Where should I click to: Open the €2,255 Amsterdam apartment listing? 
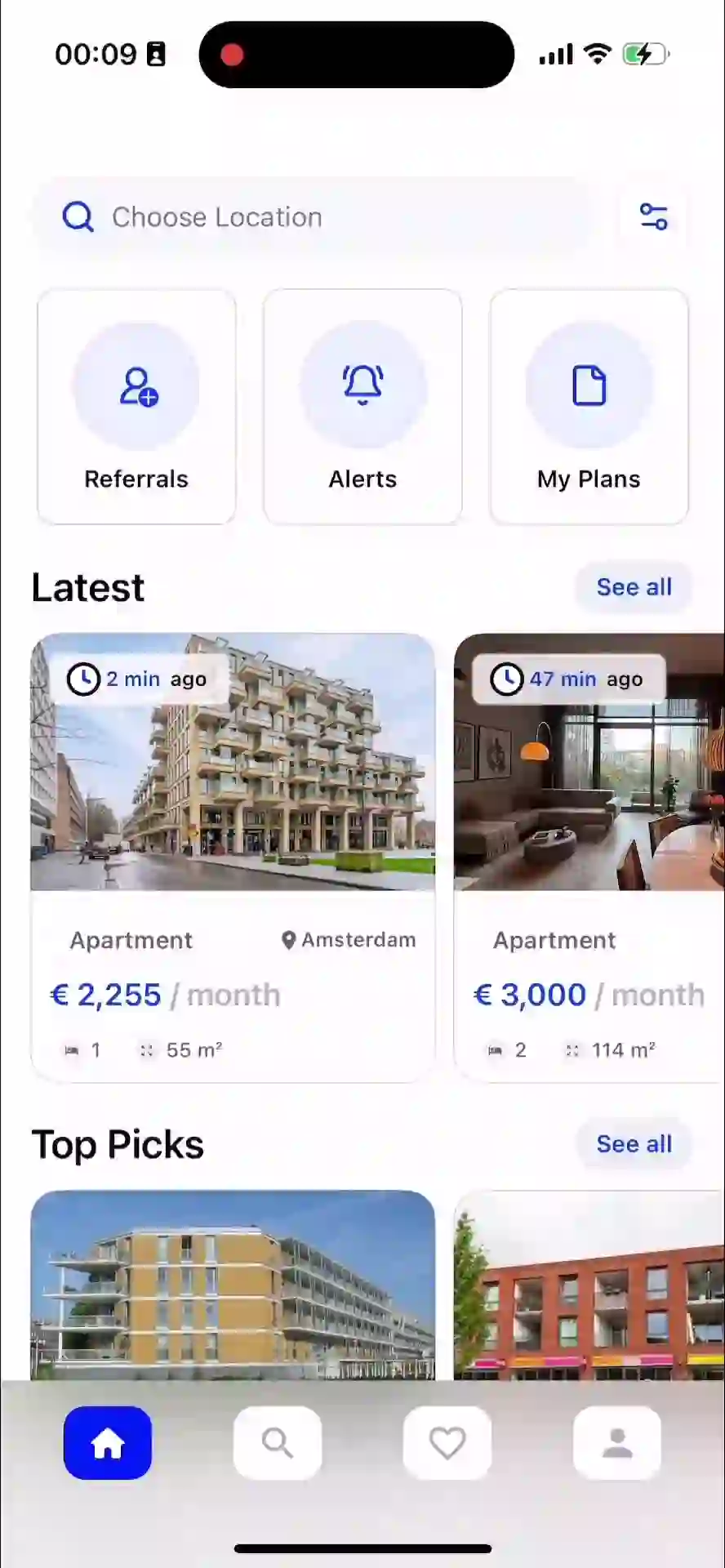233,857
